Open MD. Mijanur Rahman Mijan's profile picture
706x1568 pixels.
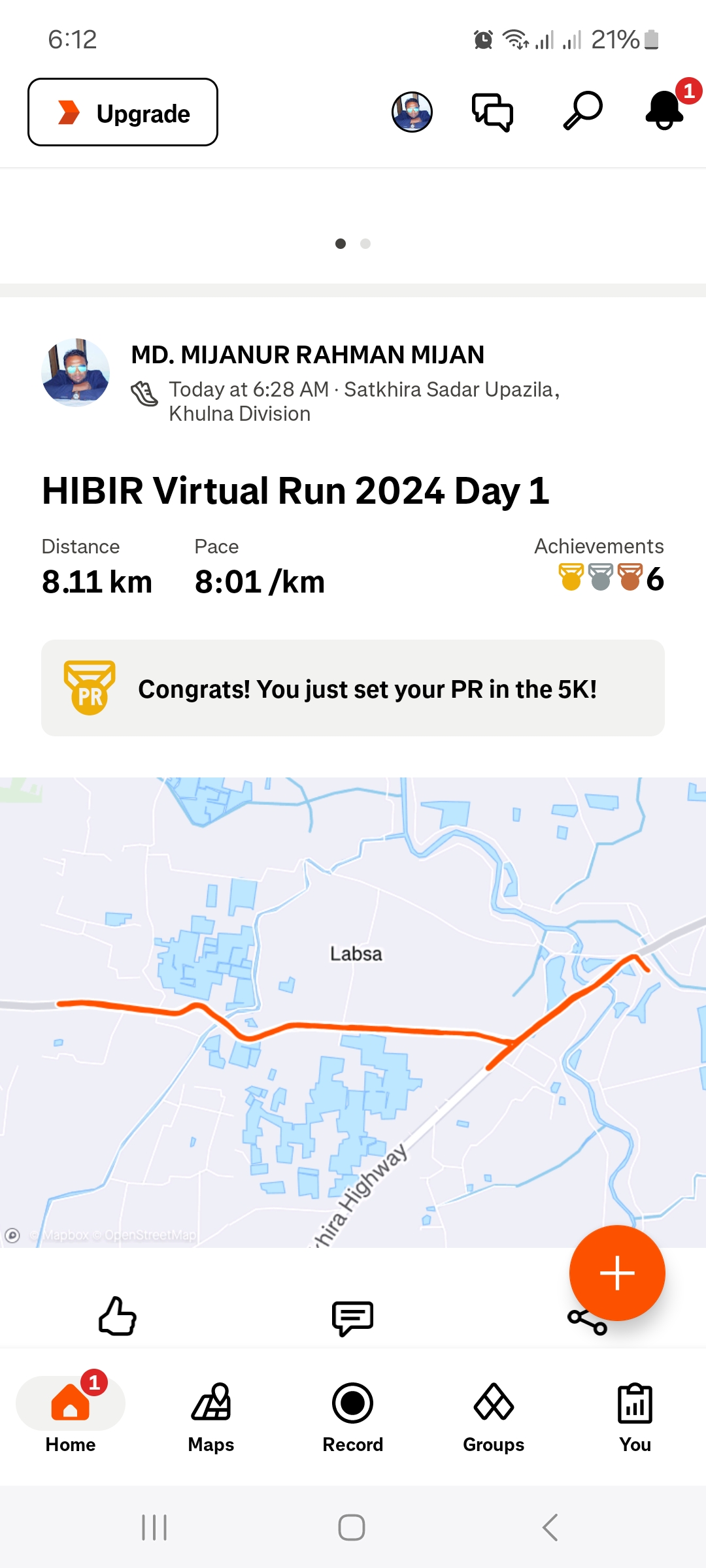click(76, 372)
